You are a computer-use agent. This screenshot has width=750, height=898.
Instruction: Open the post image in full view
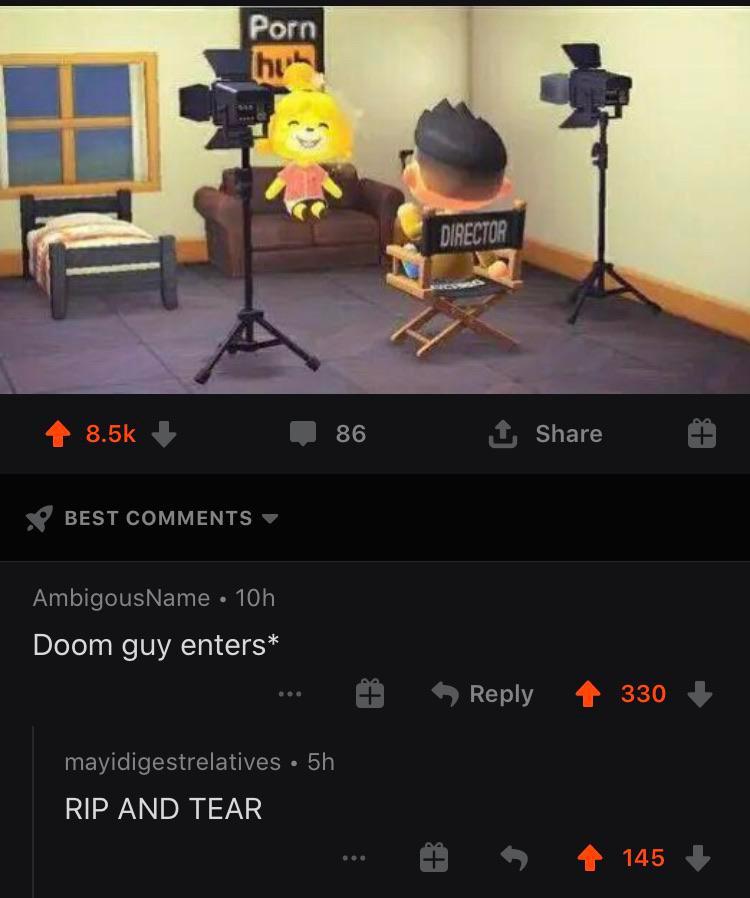click(x=375, y=200)
